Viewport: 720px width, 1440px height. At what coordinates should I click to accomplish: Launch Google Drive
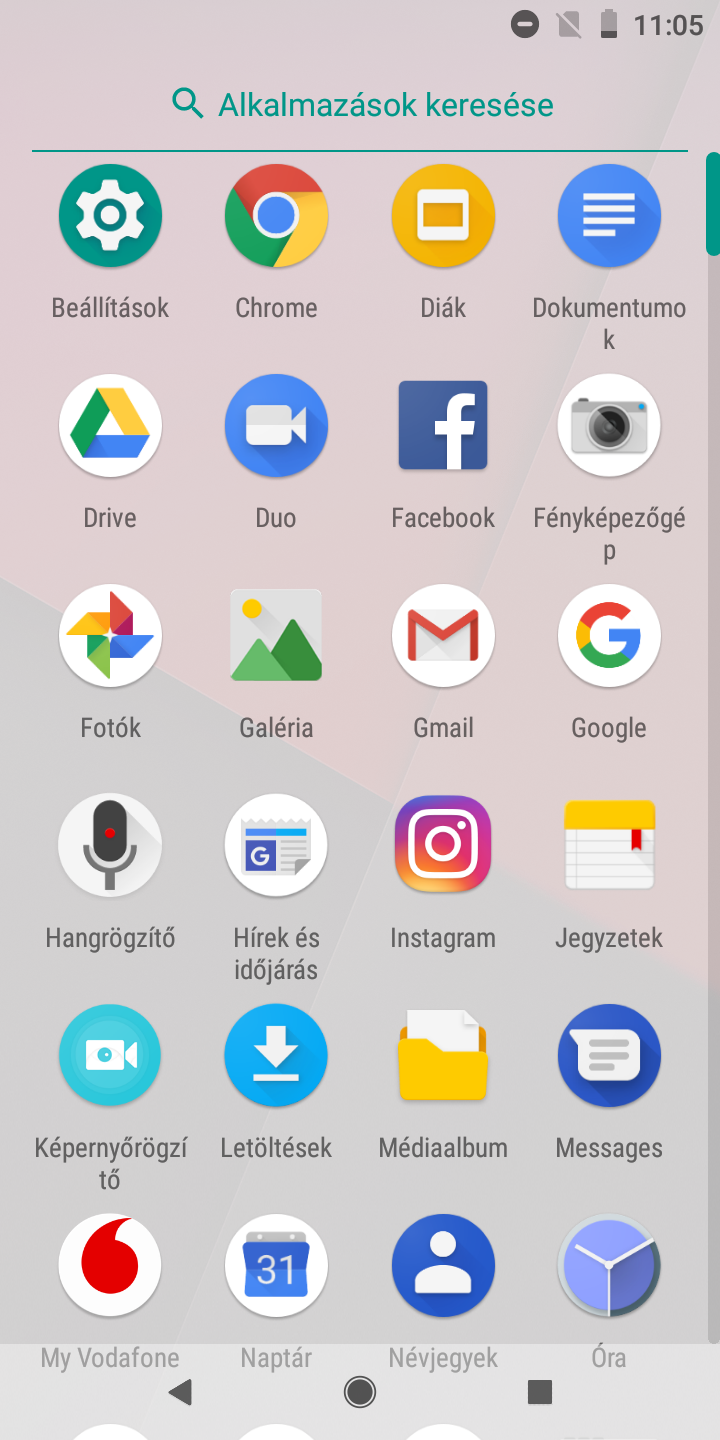pyautogui.click(x=110, y=426)
